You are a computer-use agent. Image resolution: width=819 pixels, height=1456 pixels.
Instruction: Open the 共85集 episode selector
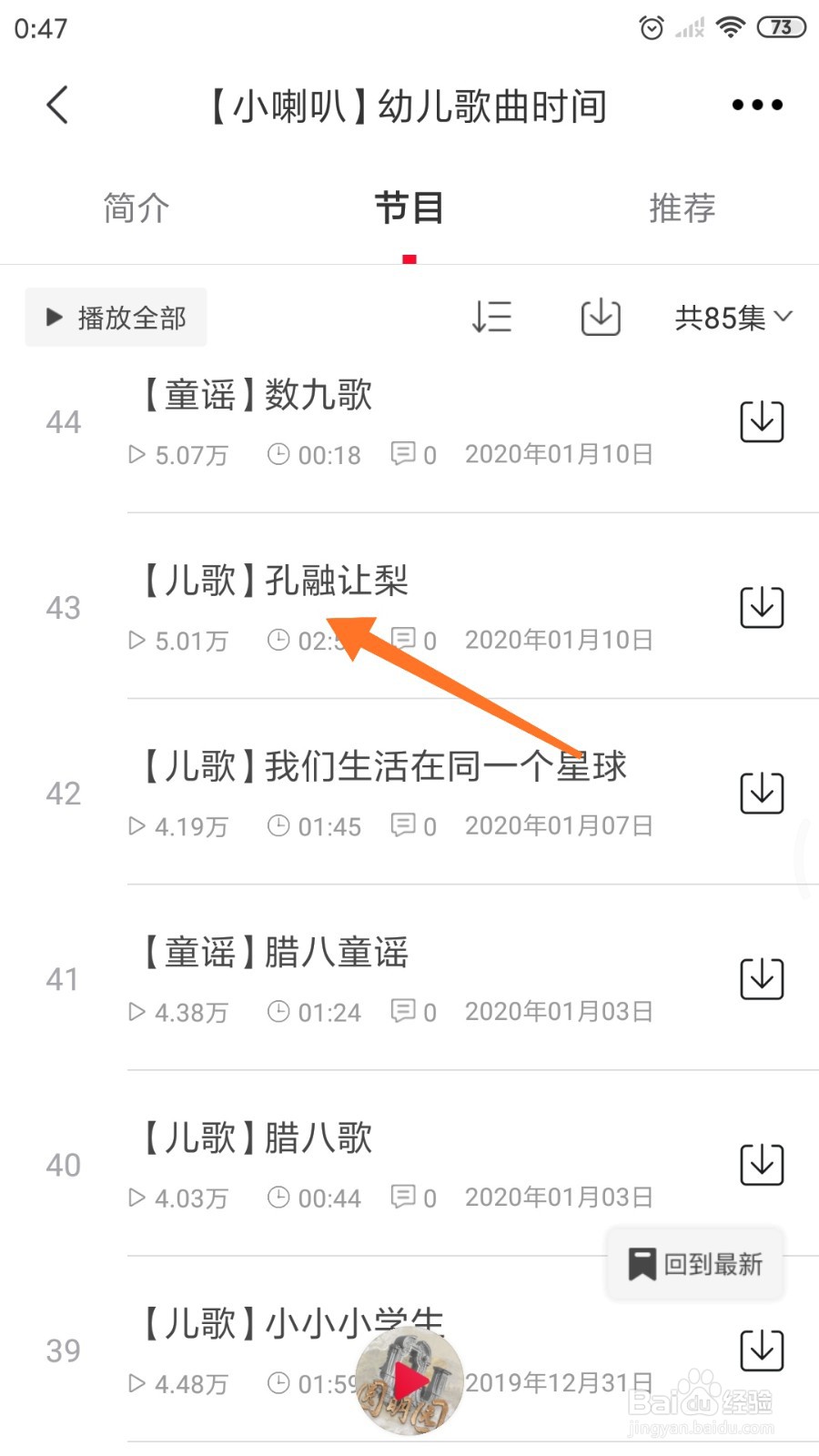[722, 317]
